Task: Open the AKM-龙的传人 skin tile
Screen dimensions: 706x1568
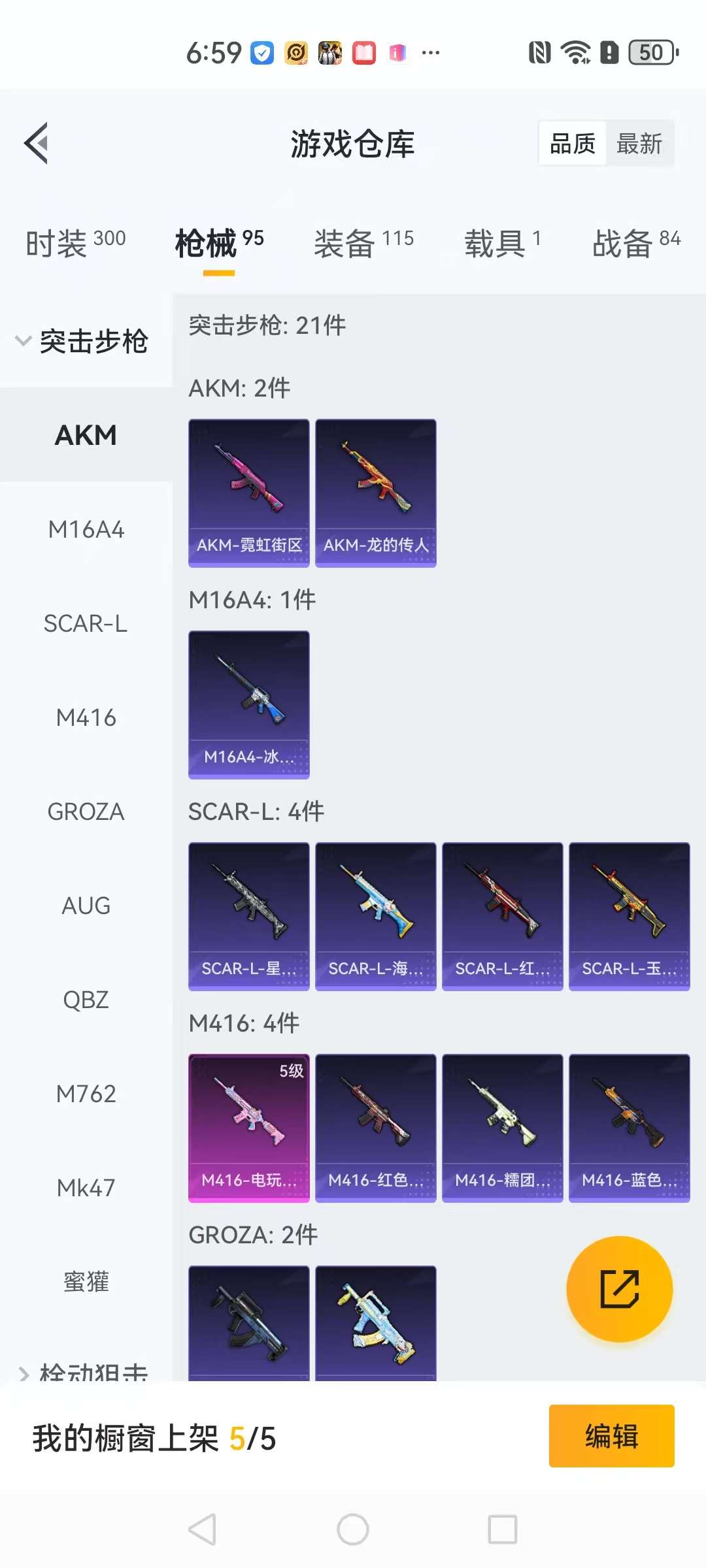Action: [375, 493]
